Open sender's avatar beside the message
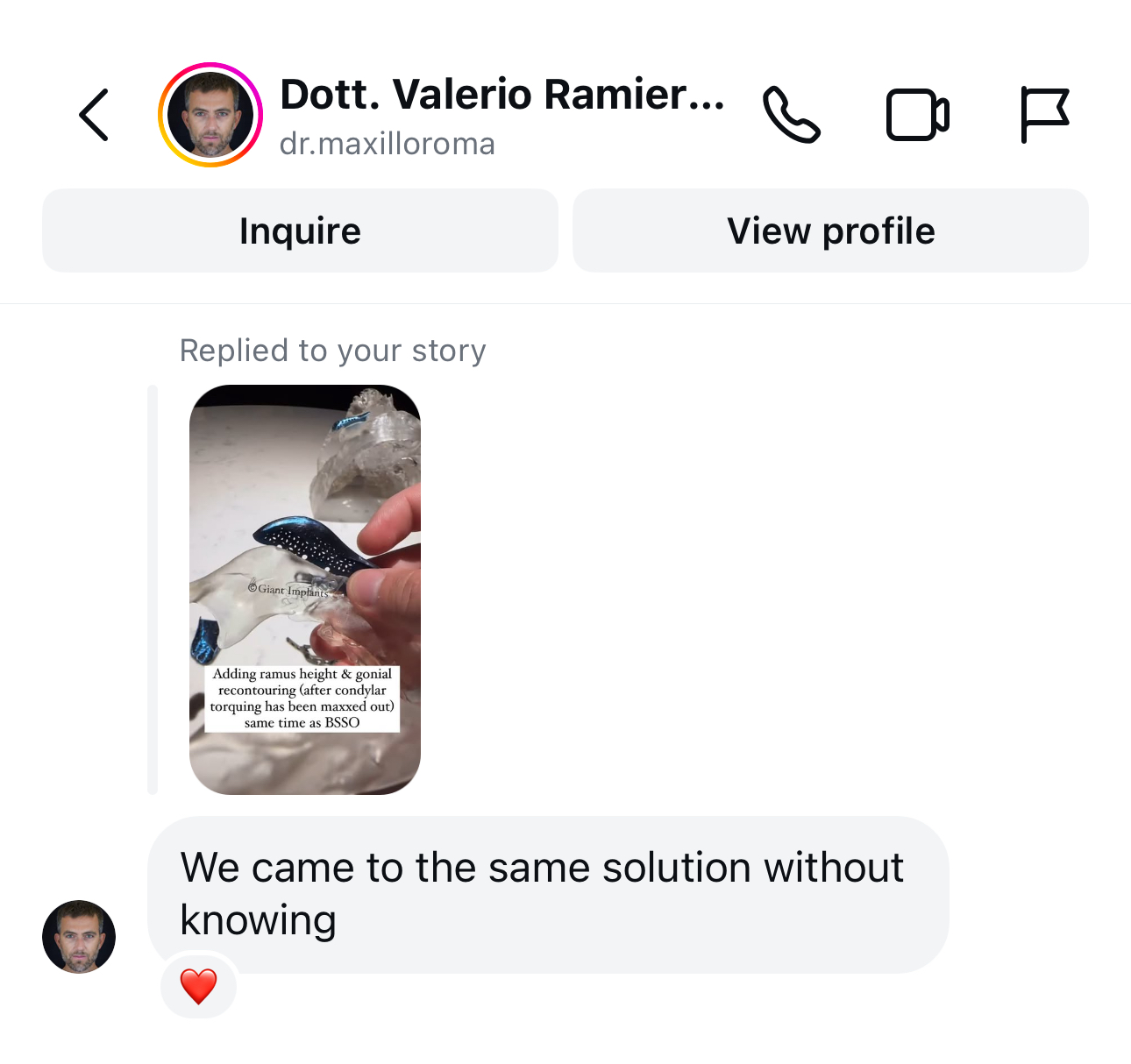The width and height of the screenshot is (1131, 1064). (x=79, y=936)
